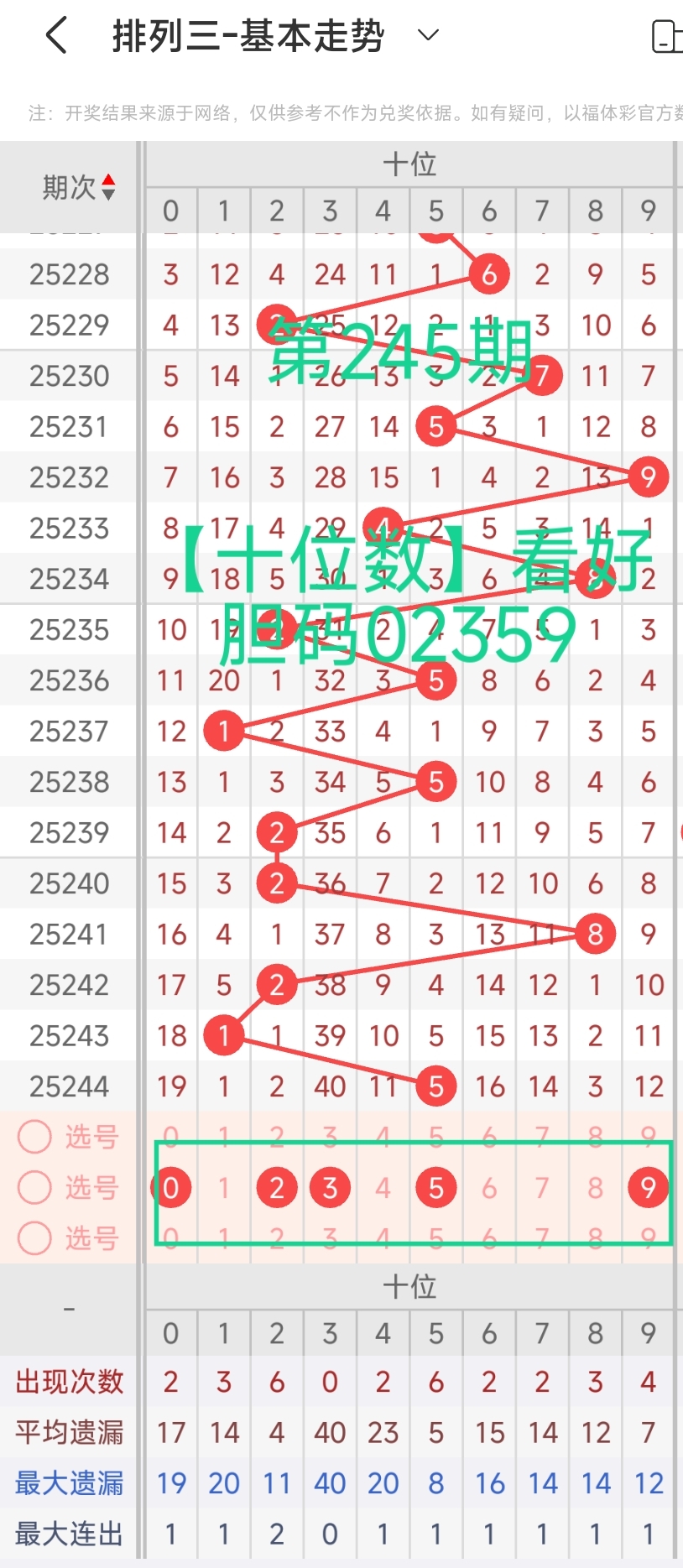Viewport: 683px width, 1568px height.
Task: Tap the back arrow in the title bar
Action: pyautogui.click(x=55, y=35)
